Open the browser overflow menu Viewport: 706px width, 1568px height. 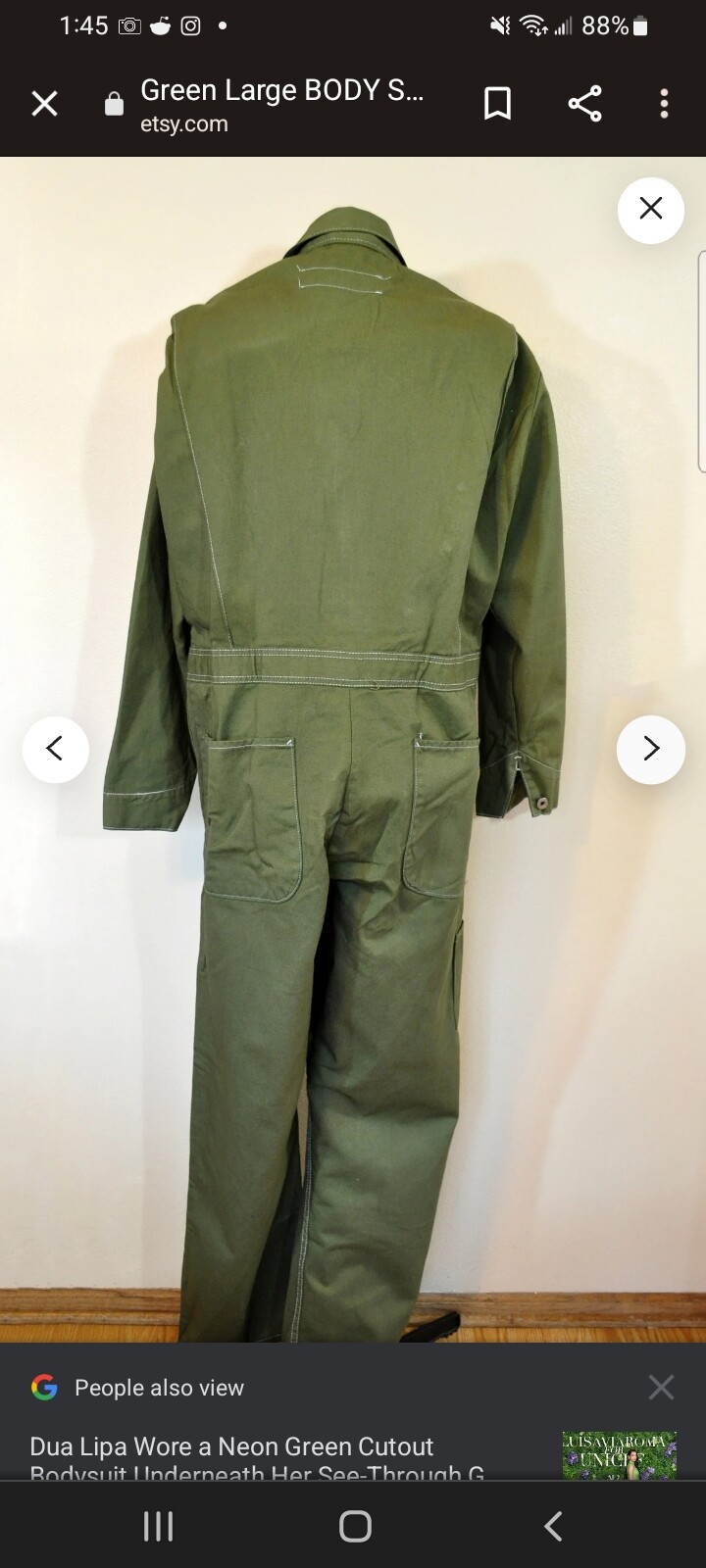pyautogui.click(x=664, y=104)
